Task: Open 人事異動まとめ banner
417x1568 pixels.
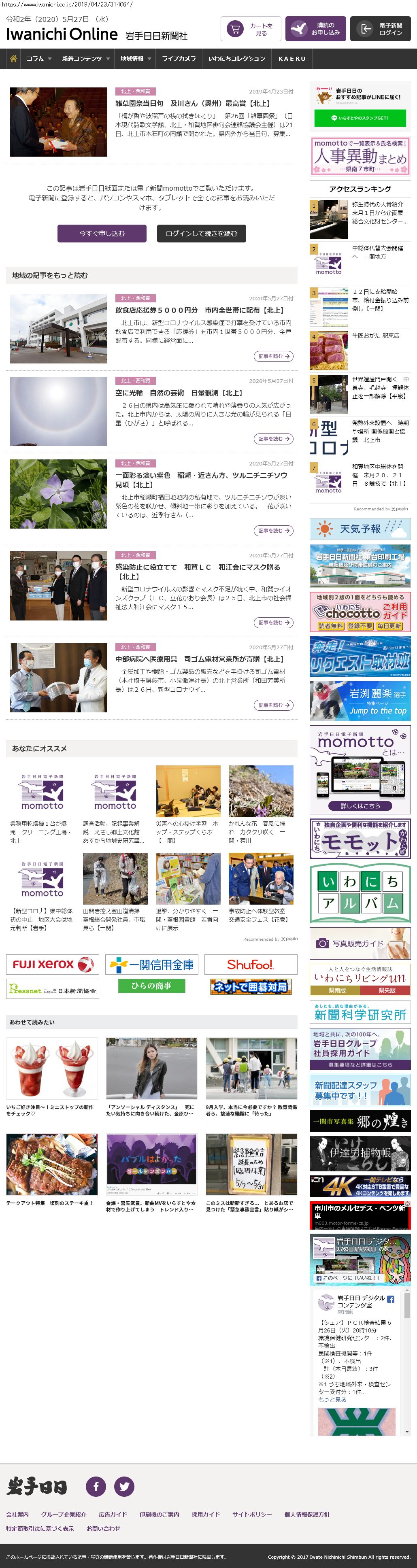Action: [360, 156]
